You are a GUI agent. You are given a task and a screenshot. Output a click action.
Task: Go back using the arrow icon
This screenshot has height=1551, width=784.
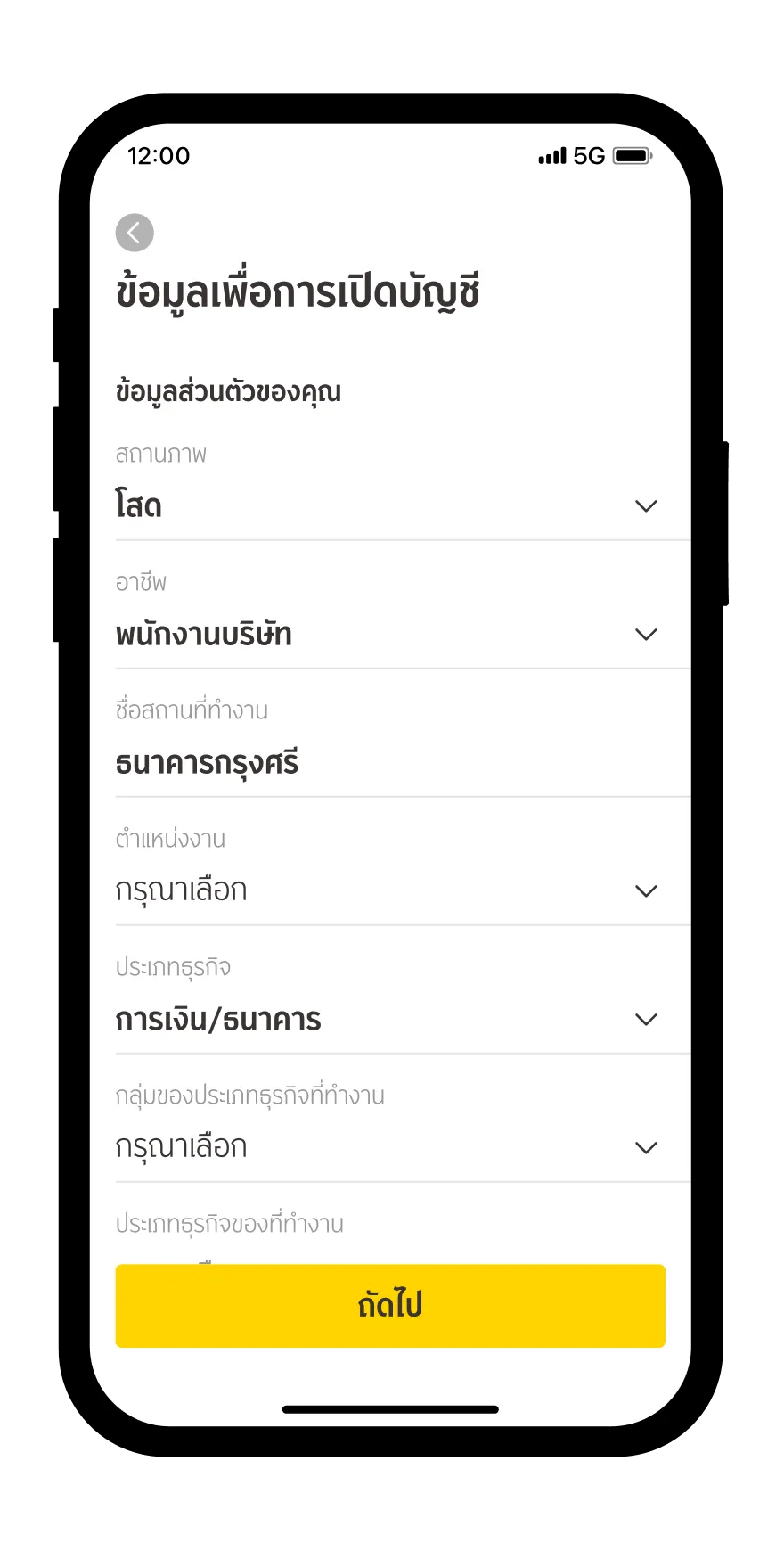pos(135,234)
